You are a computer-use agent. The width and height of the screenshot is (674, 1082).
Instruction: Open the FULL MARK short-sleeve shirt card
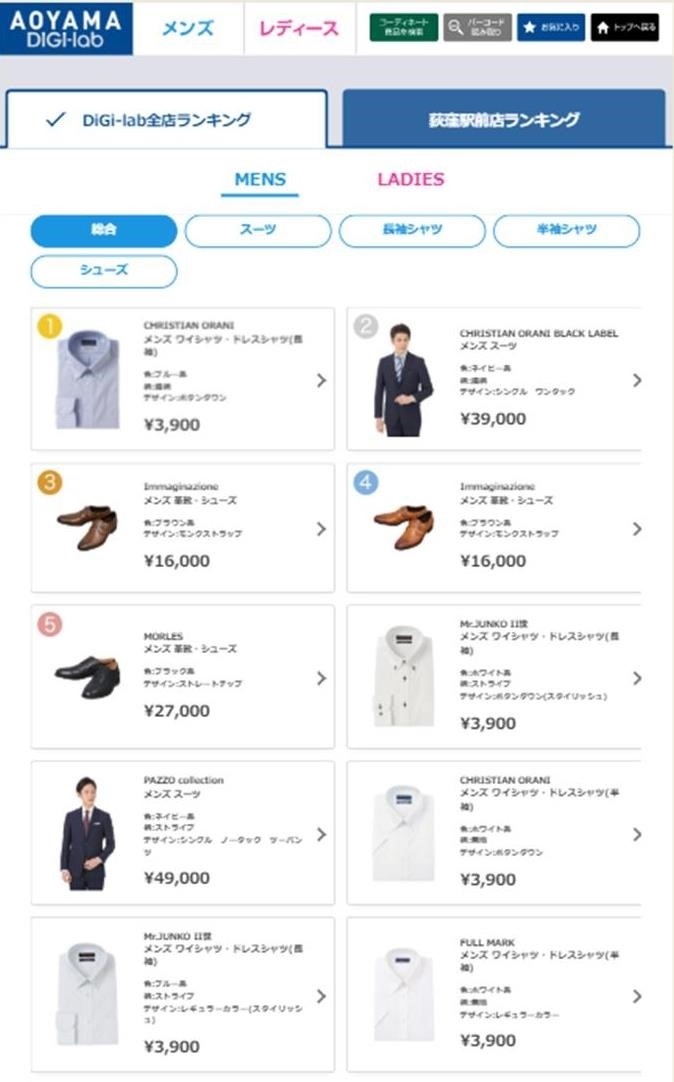click(496, 995)
